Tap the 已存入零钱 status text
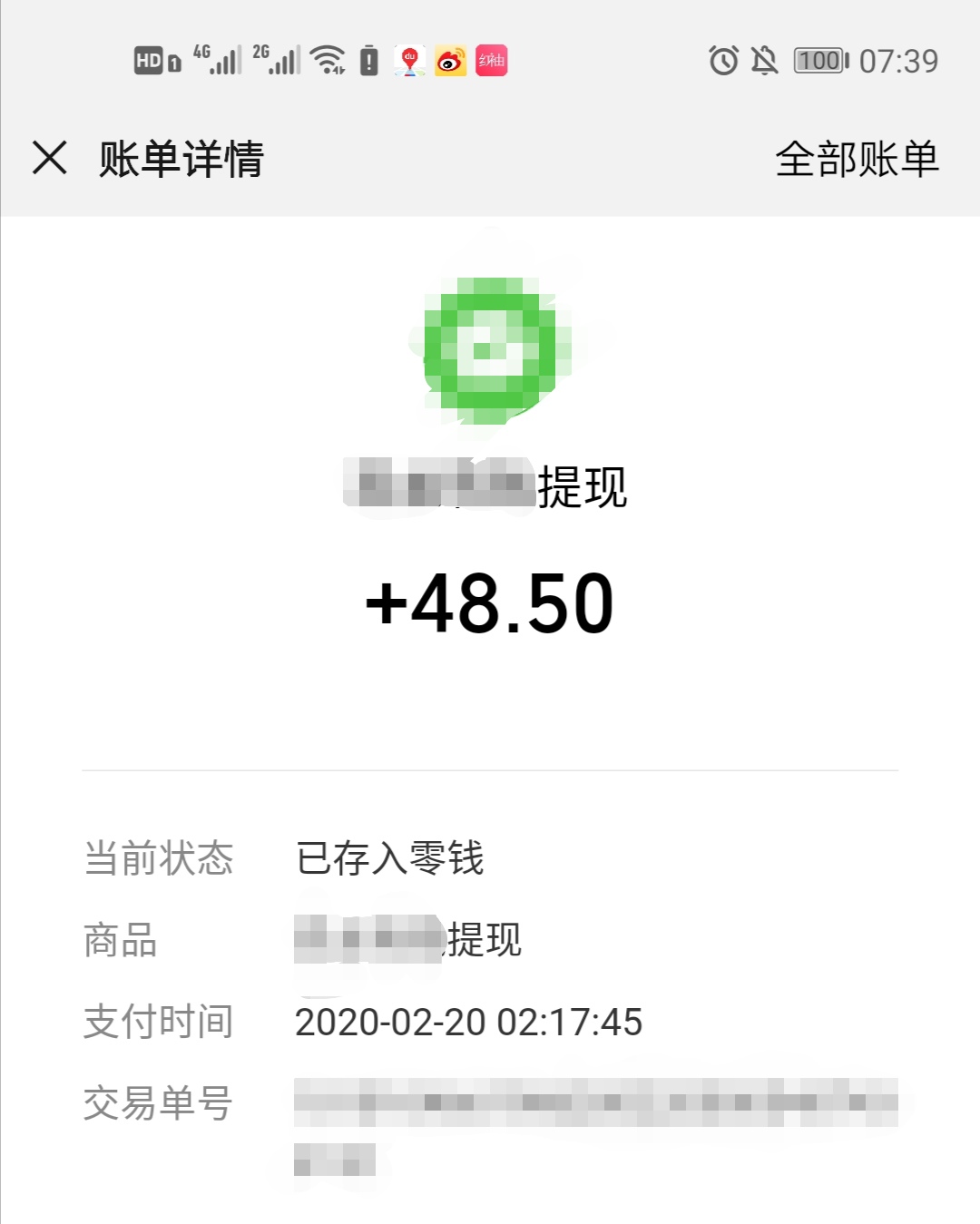 [392, 857]
